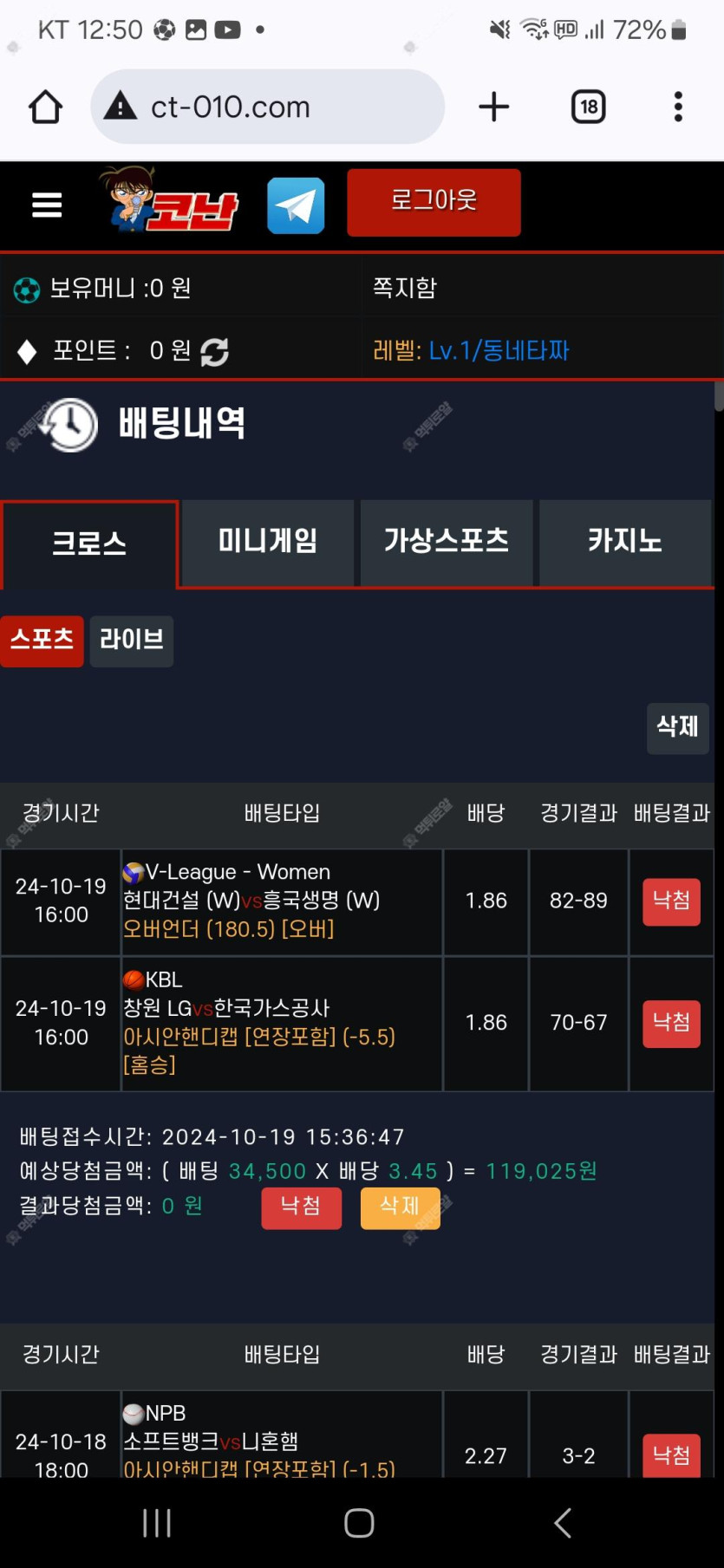Image resolution: width=724 pixels, height=1568 pixels.
Task: Switch to the 가상스포츠 tab
Action: (447, 542)
